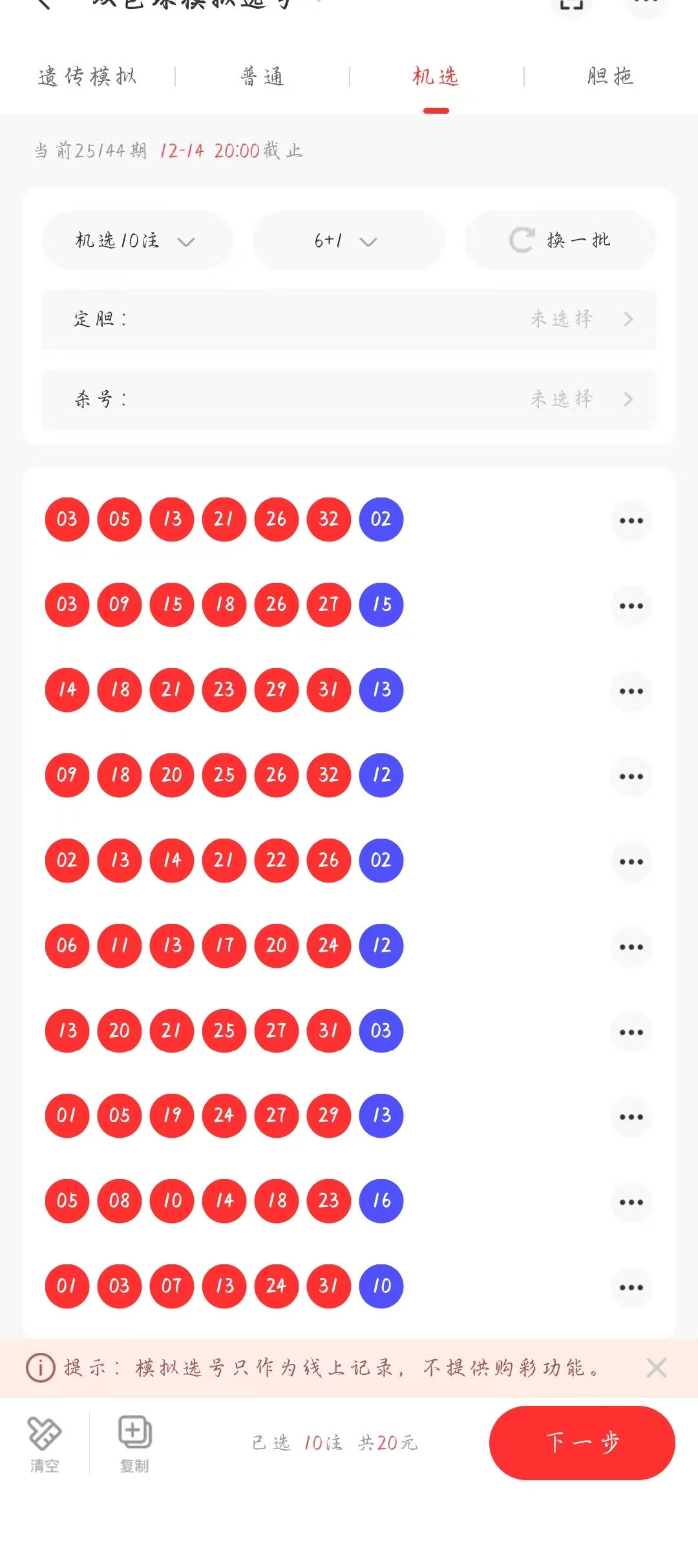The image size is (698, 1568).
Task: Expand the 机选10注 dropdown
Action: click(x=136, y=241)
